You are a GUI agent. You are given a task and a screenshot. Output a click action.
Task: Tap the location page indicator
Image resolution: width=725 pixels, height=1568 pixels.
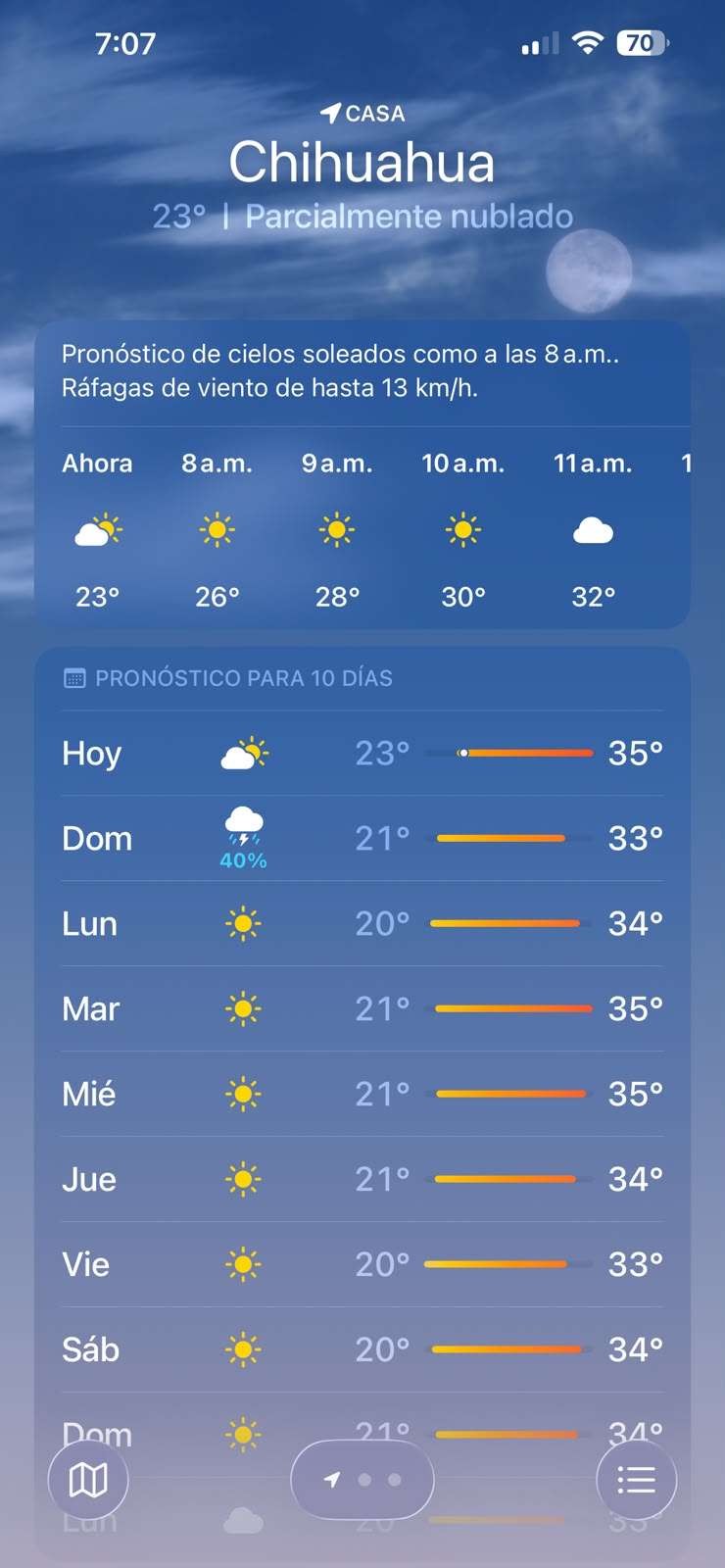click(x=362, y=1480)
